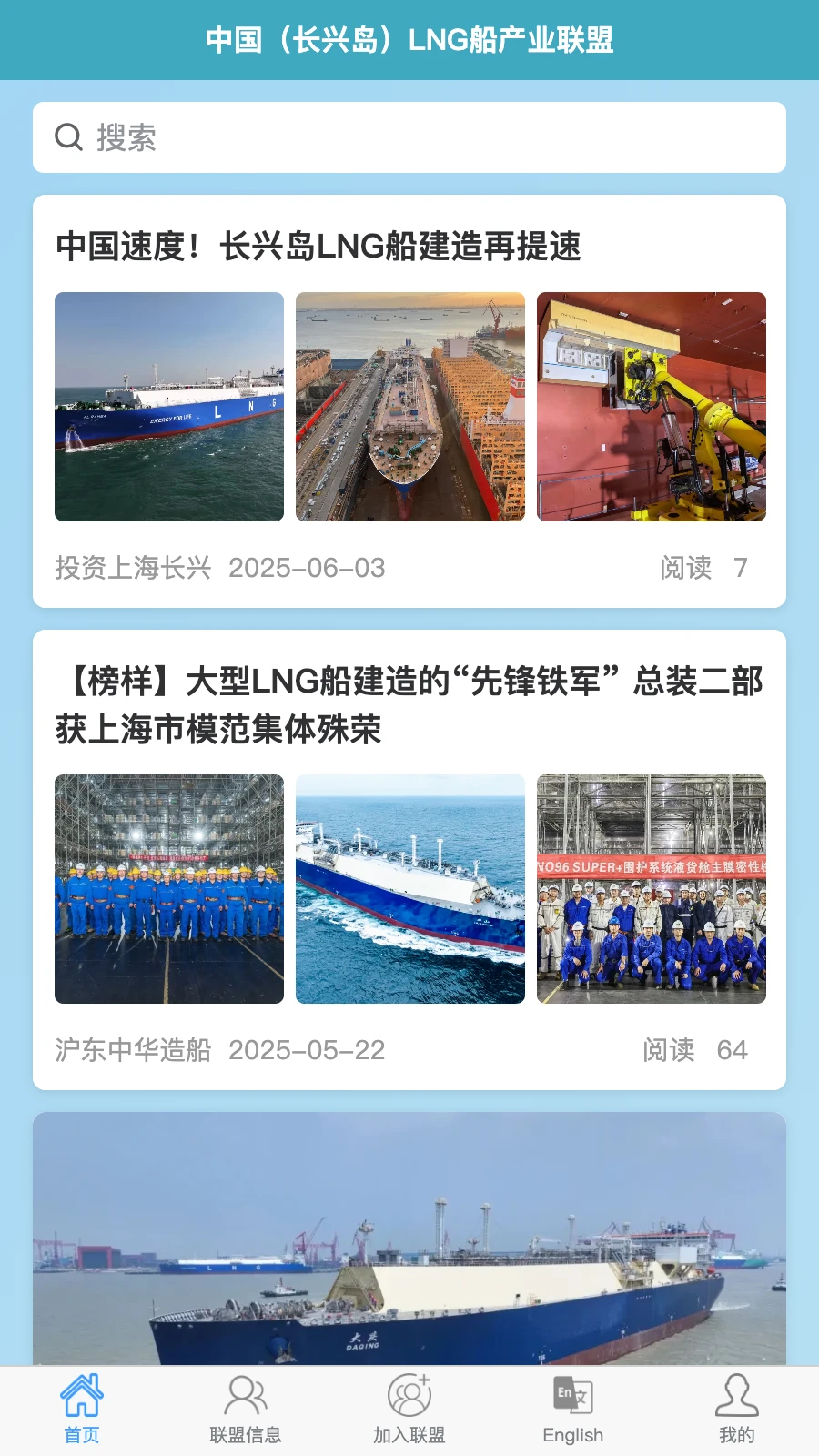Image resolution: width=819 pixels, height=1456 pixels.
Task: Switch language using the English icon
Action: pyautogui.click(x=571, y=1394)
